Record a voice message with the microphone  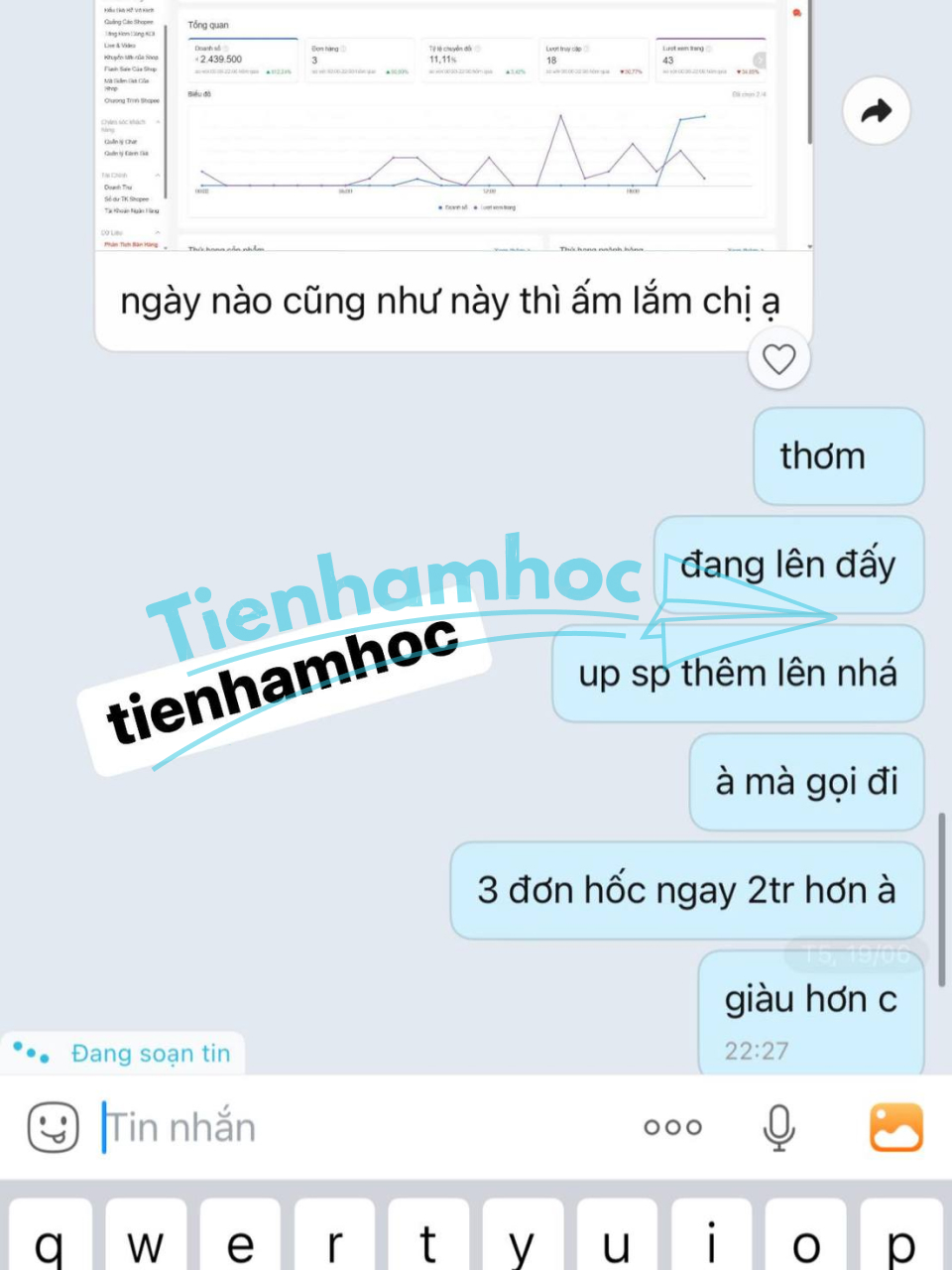778,1127
